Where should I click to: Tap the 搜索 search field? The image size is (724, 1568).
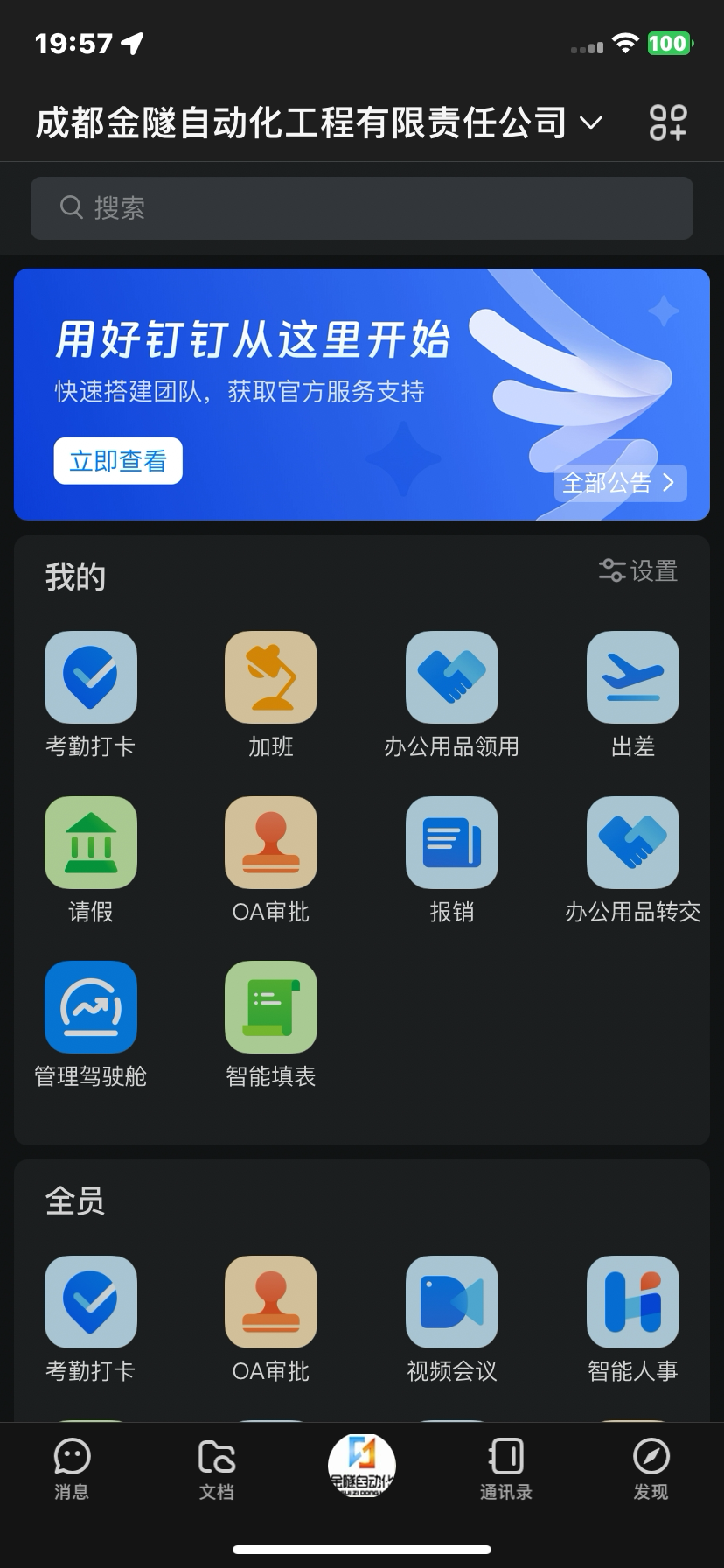(362, 208)
